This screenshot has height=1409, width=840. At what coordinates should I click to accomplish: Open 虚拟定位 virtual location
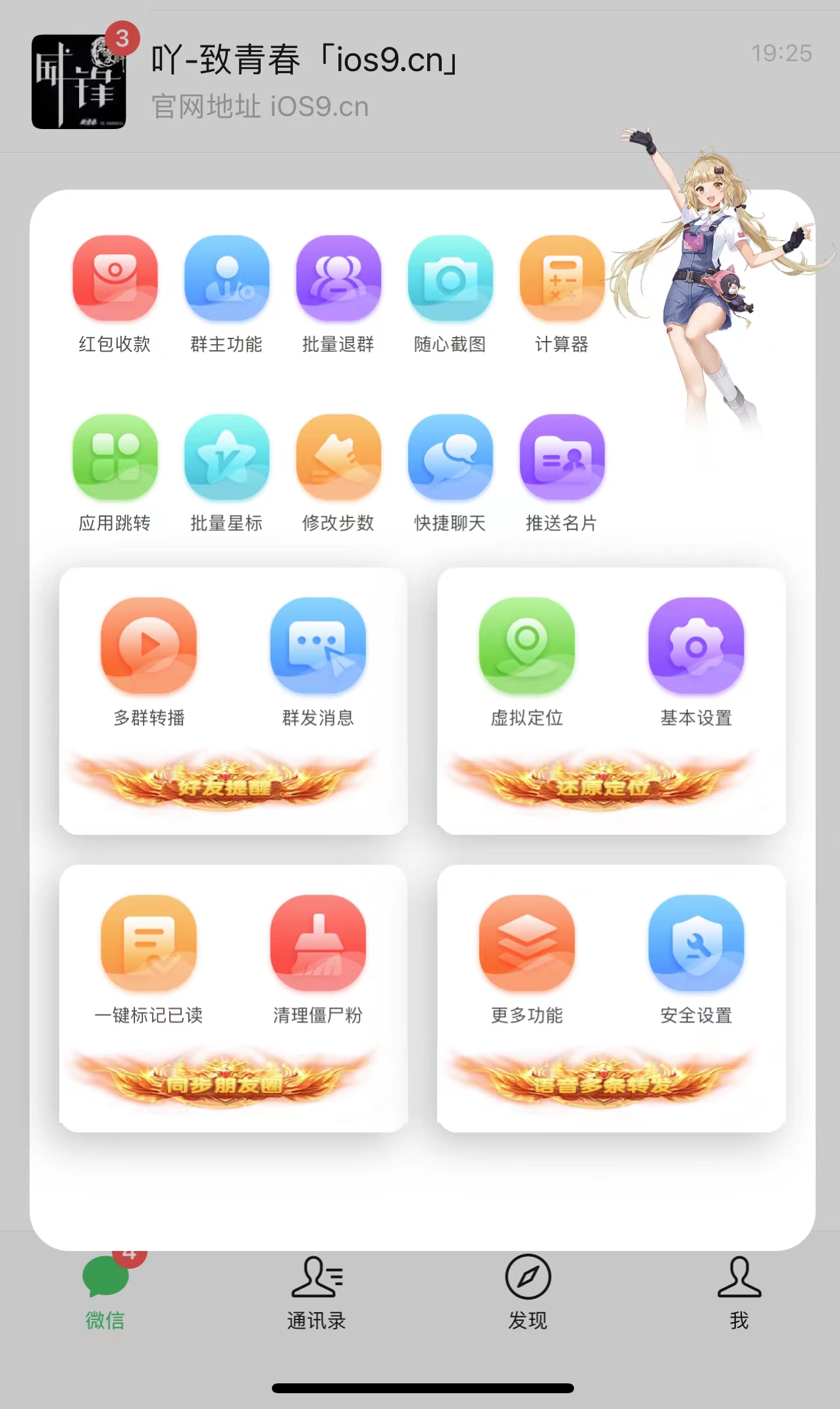tap(527, 647)
